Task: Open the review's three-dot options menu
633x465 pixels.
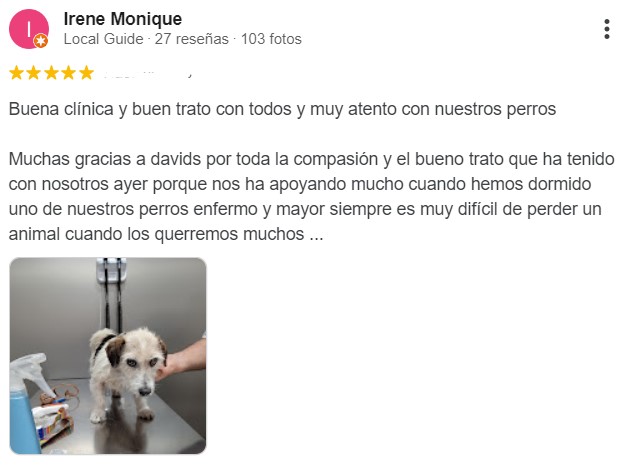Action: coord(606,29)
